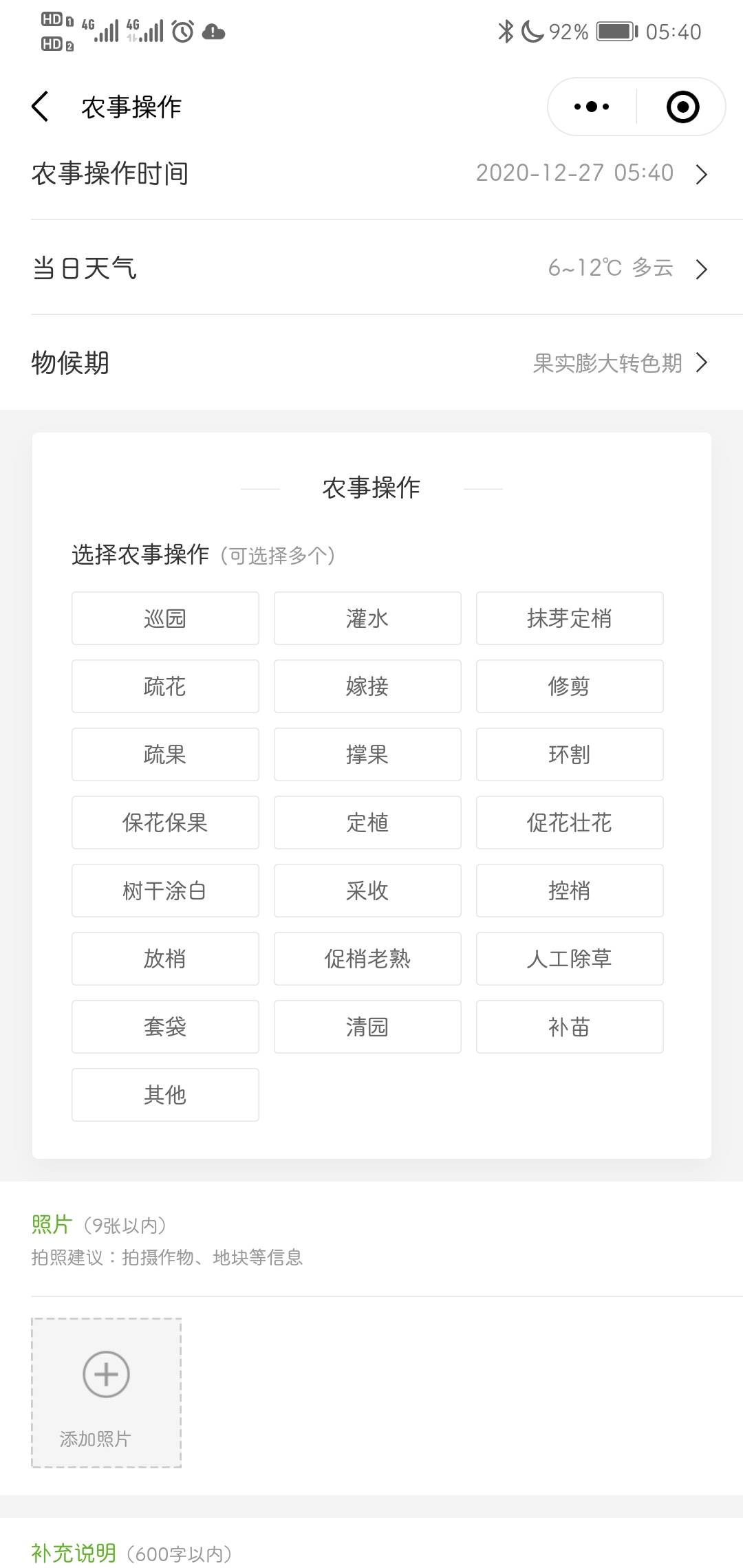Pick 采收 as the operation
This screenshot has width=743, height=1568.
[x=367, y=891]
